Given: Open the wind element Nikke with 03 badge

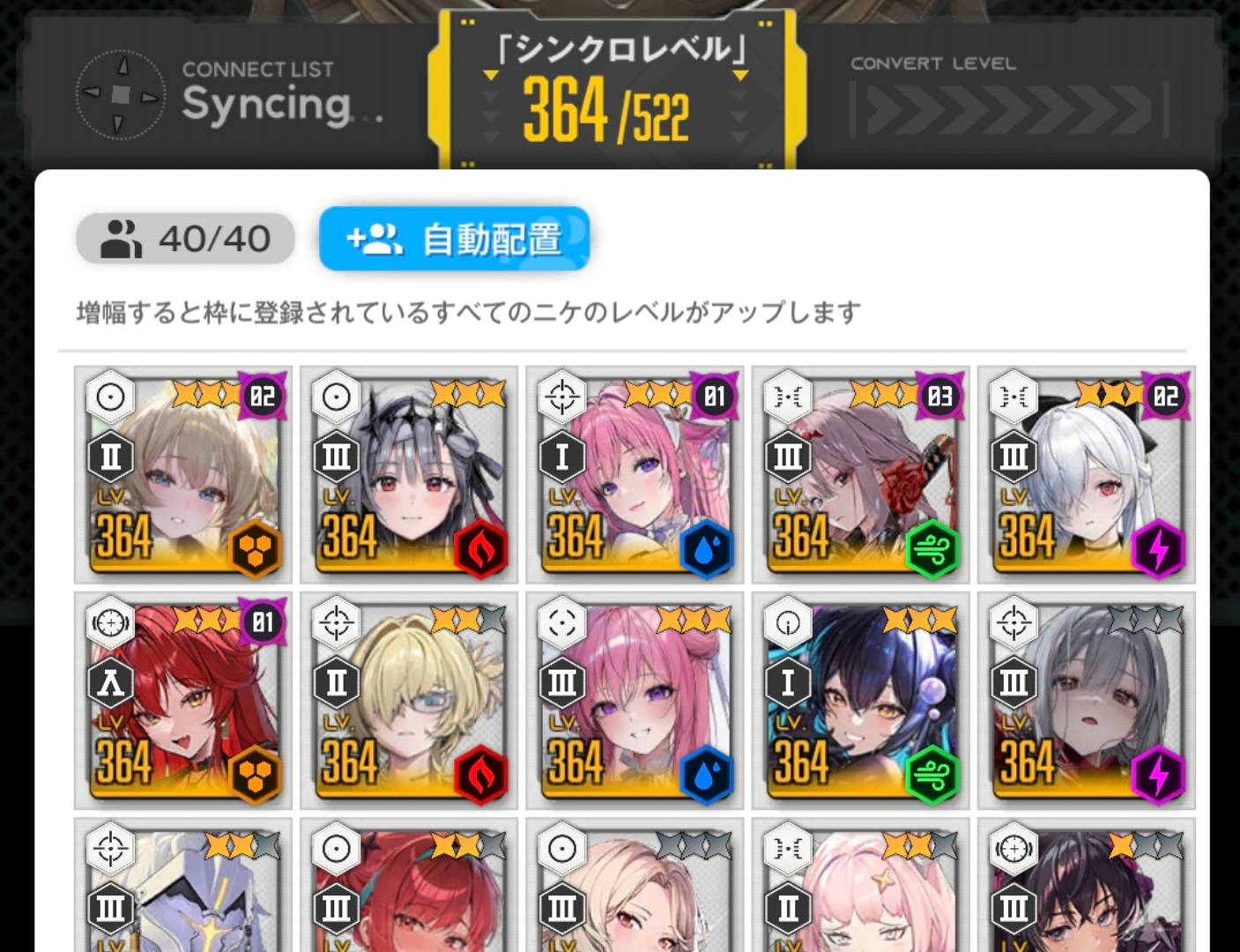Looking at the screenshot, I should point(860,476).
